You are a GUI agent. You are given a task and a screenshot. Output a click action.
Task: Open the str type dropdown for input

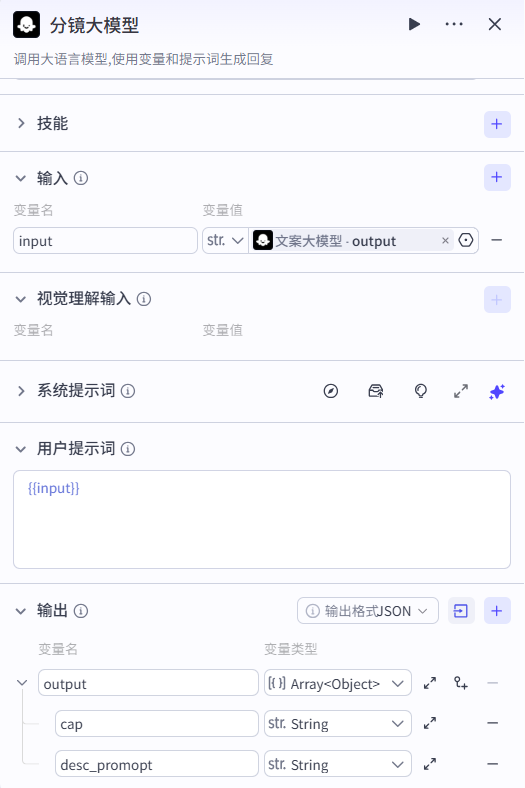tap(225, 241)
